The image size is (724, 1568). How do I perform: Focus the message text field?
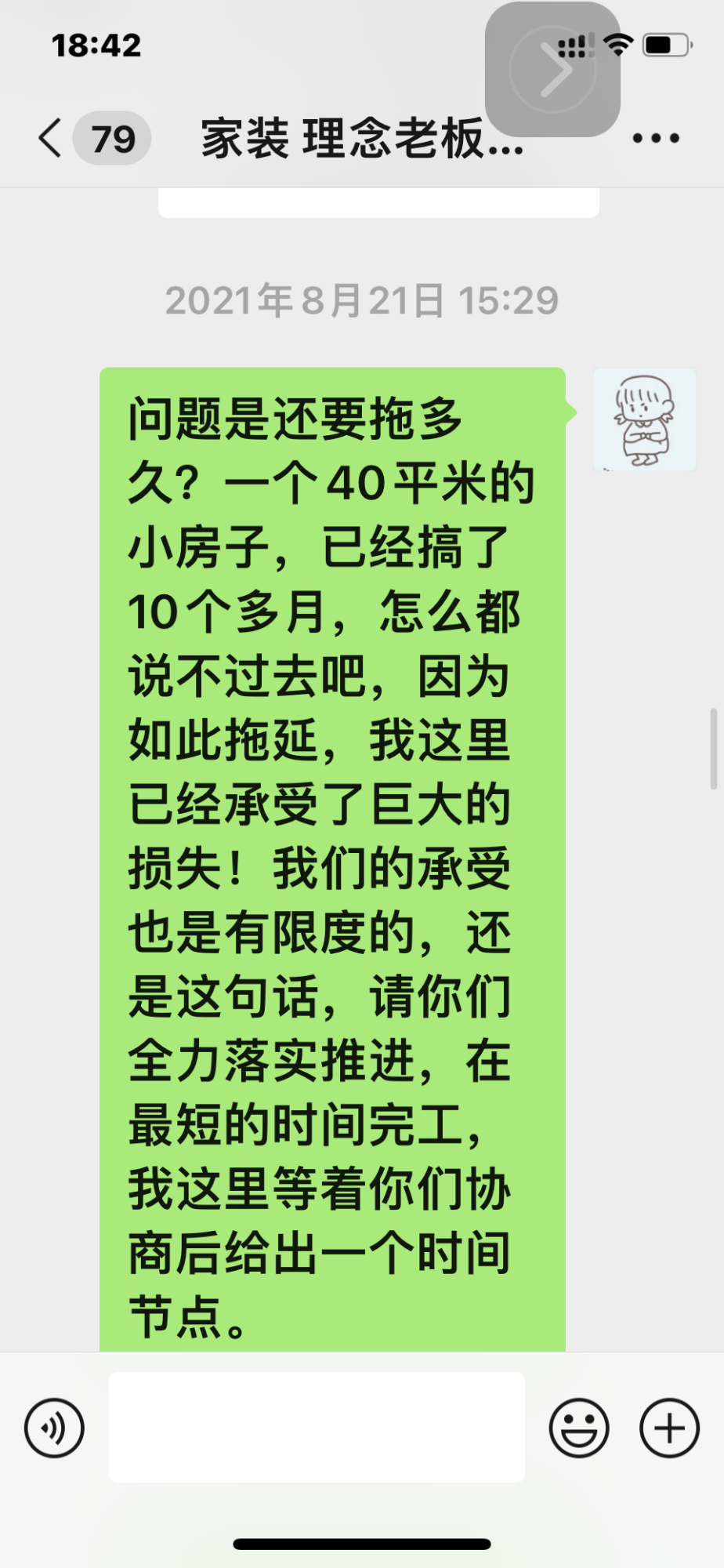(x=317, y=1427)
